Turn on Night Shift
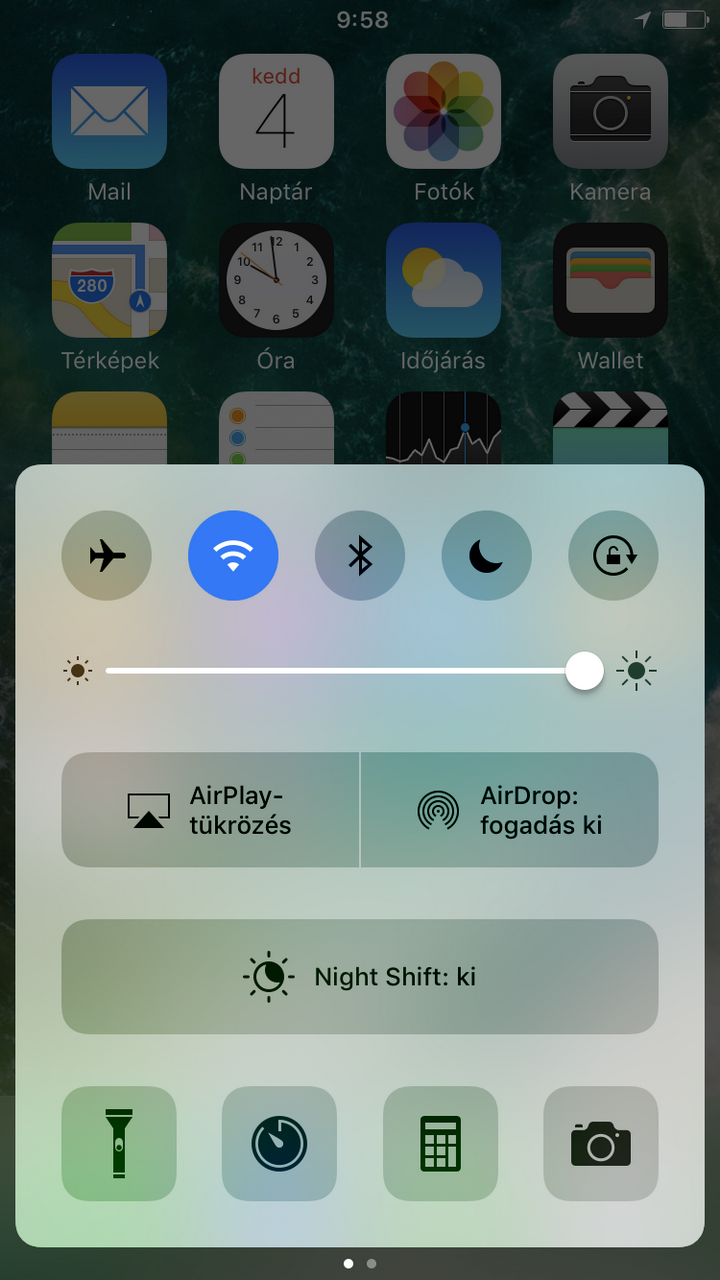The height and width of the screenshot is (1280, 720). coord(360,977)
